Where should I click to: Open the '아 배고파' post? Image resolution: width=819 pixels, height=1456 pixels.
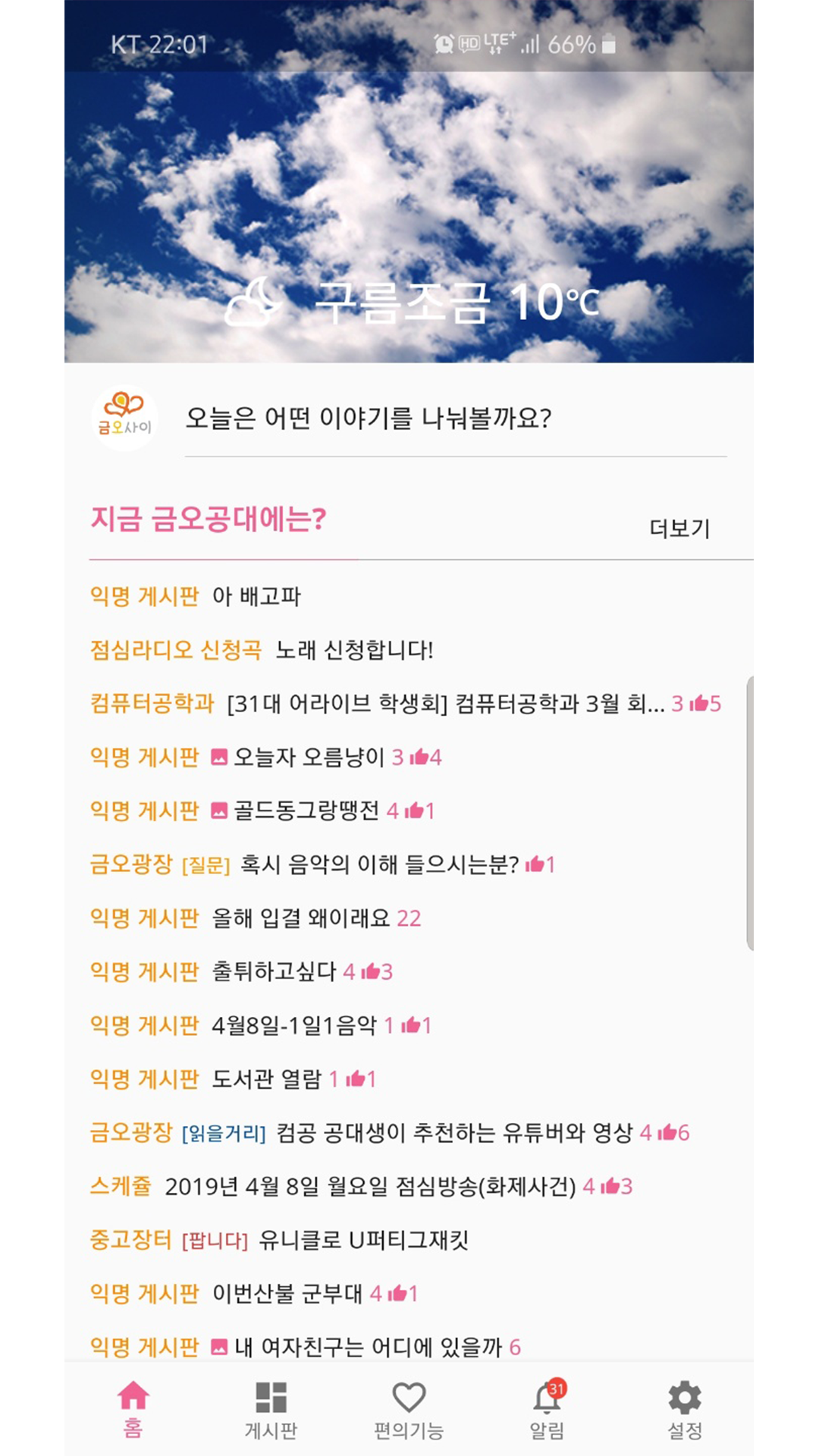pyautogui.click(x=256, y=596)
